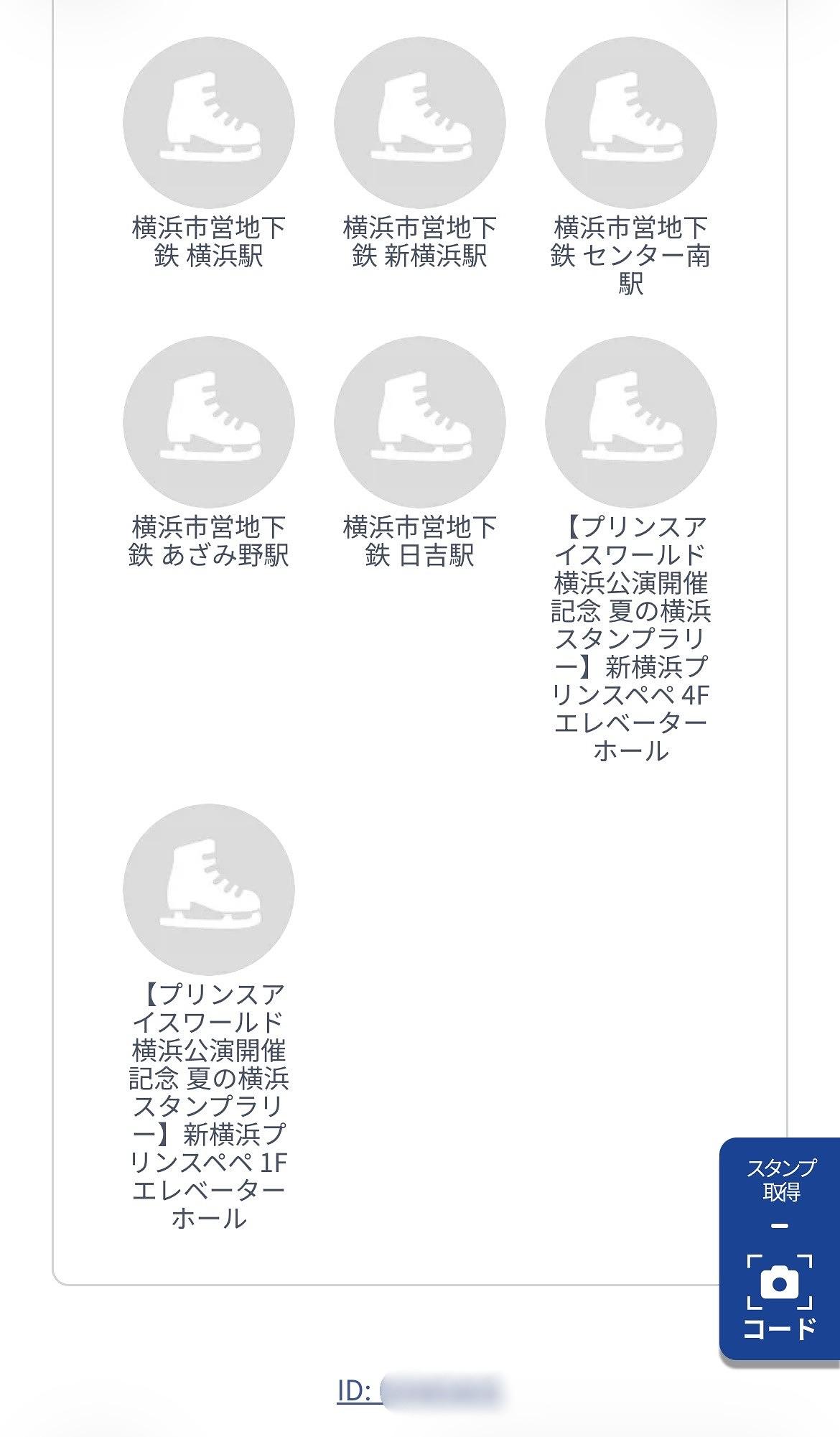Open the 新横浜プリンスペペ 4F stamp
840x1437 pixels.
[631, 422]
